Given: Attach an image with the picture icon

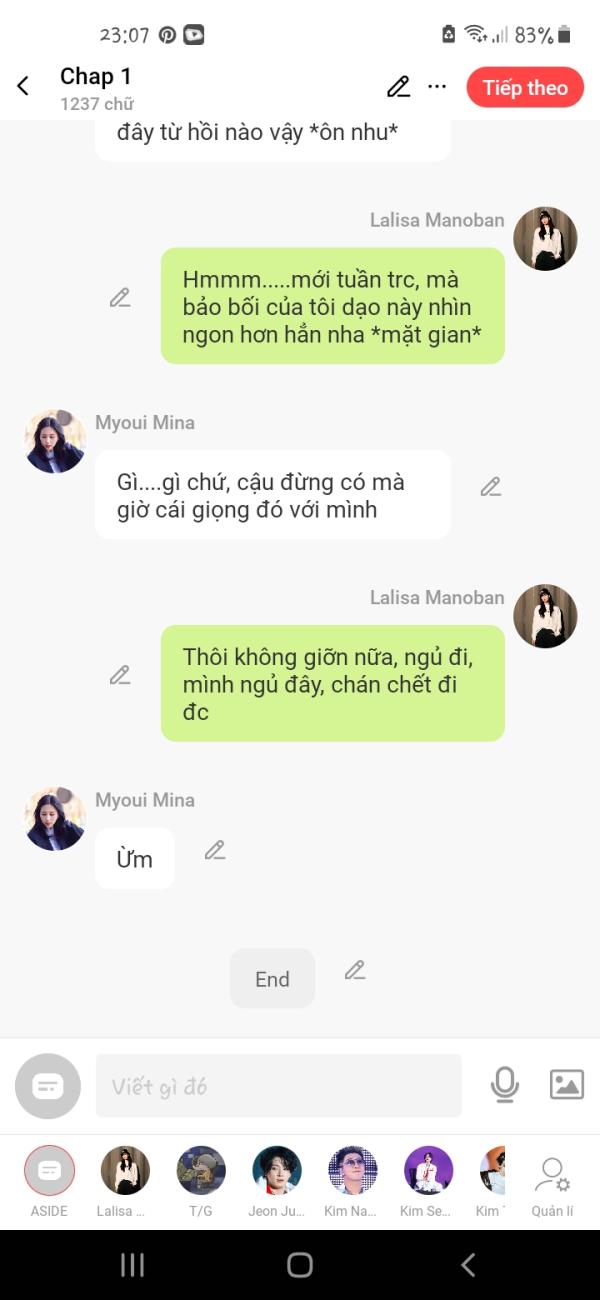Looking at the screenshot, I should (x=566, y=1085).
